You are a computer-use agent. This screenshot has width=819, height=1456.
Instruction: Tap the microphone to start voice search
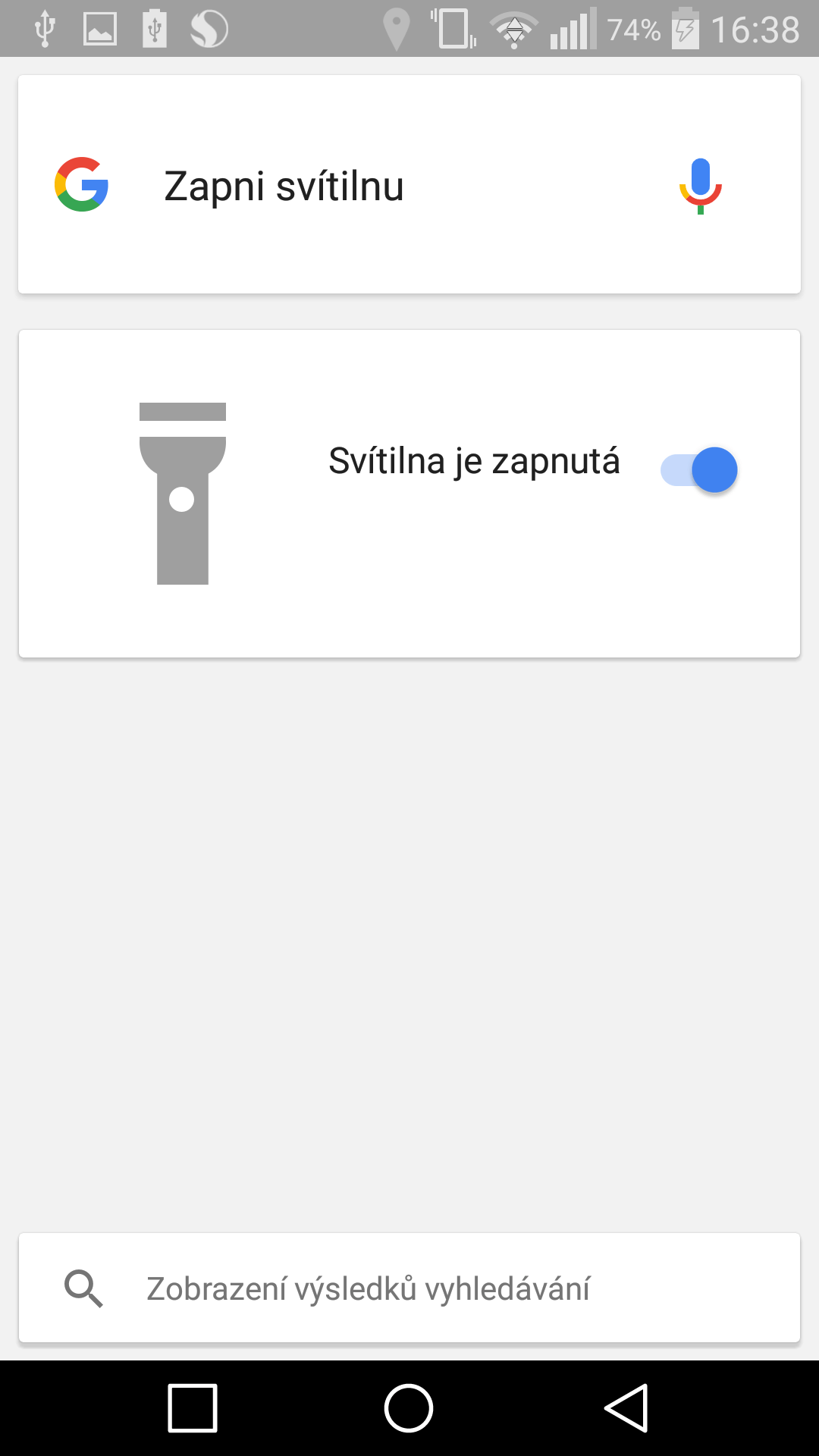pos(700,186)
